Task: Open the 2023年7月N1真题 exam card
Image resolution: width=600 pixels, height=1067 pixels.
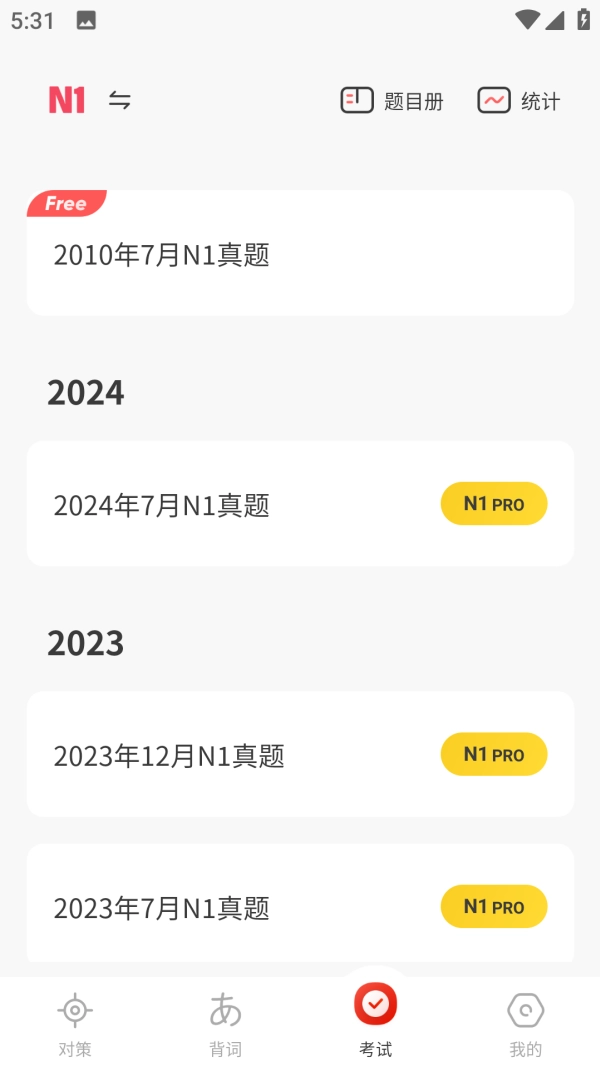Action: point(300,906)
